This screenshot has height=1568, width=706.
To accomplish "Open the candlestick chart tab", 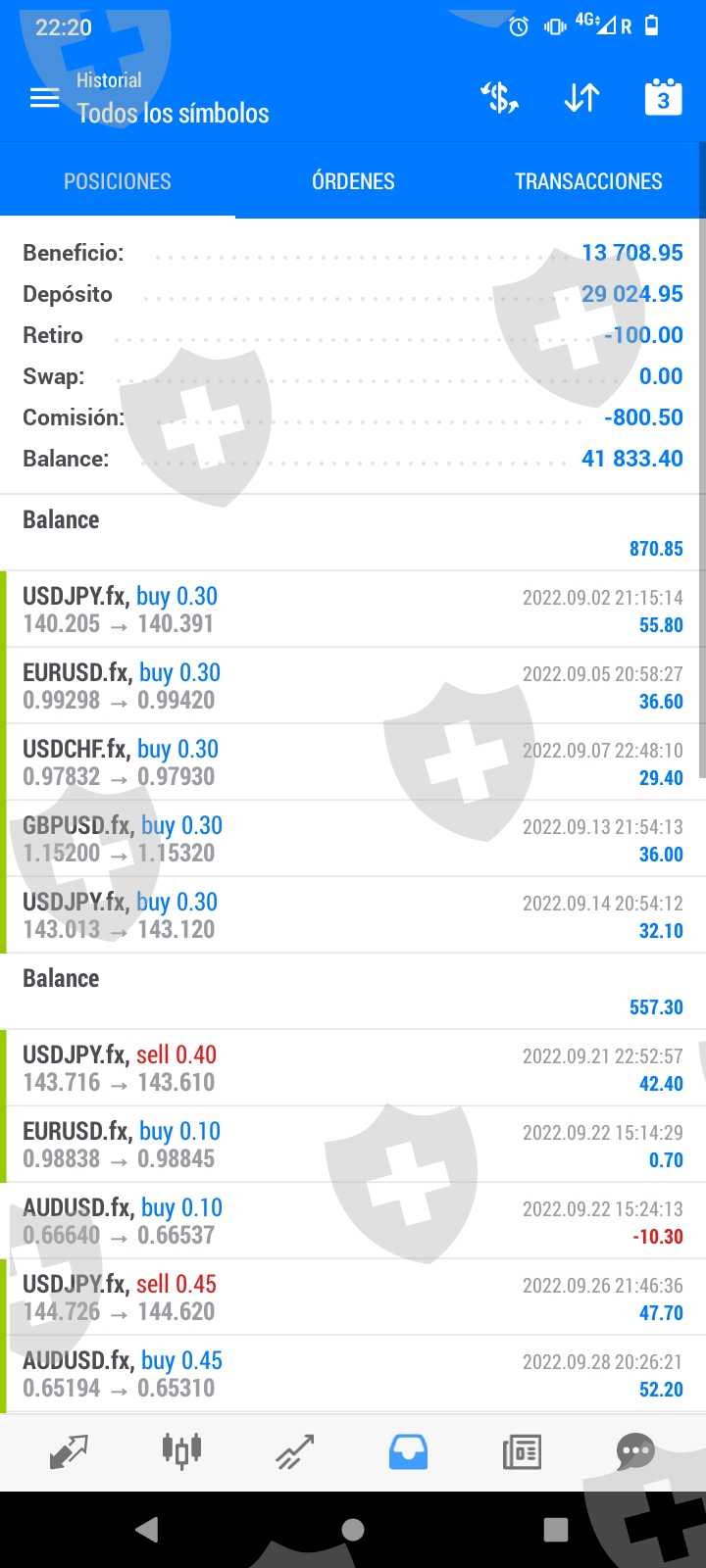I will tap(181, 1451).
